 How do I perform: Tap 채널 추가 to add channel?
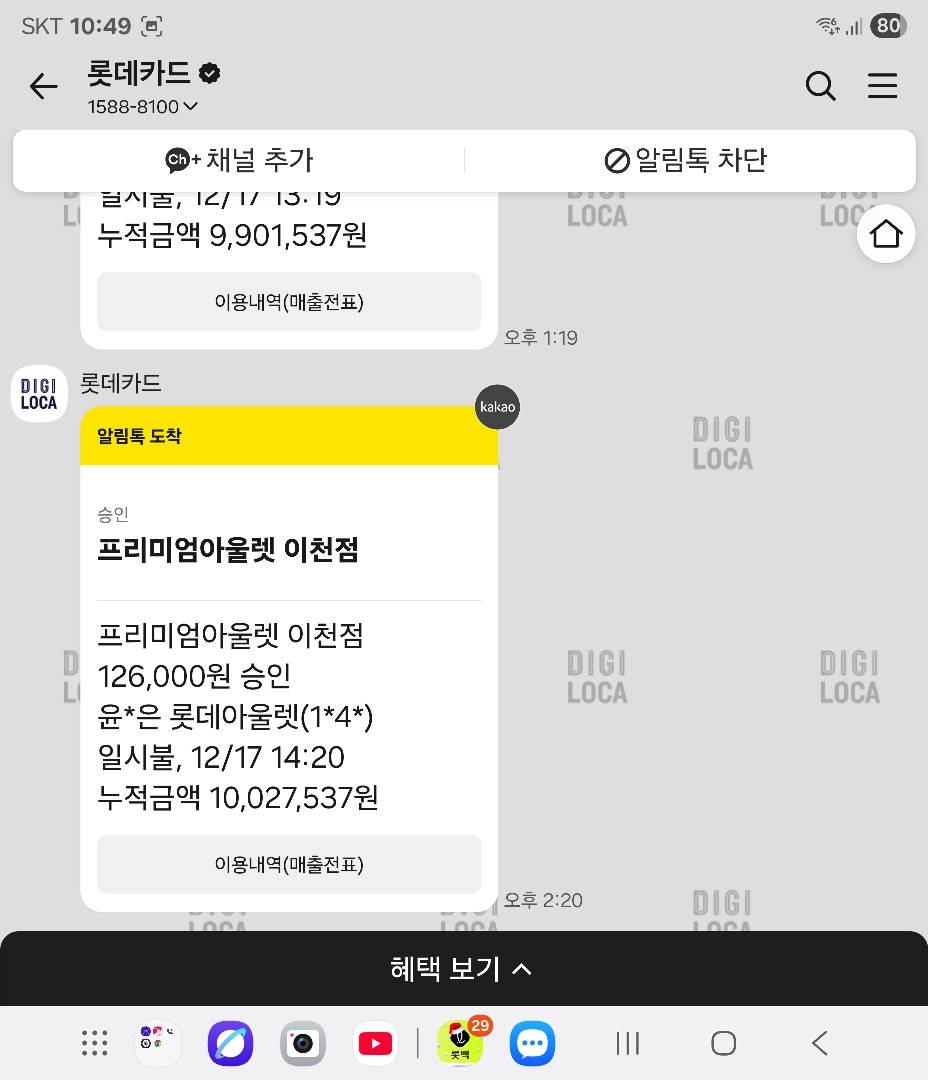240,160
